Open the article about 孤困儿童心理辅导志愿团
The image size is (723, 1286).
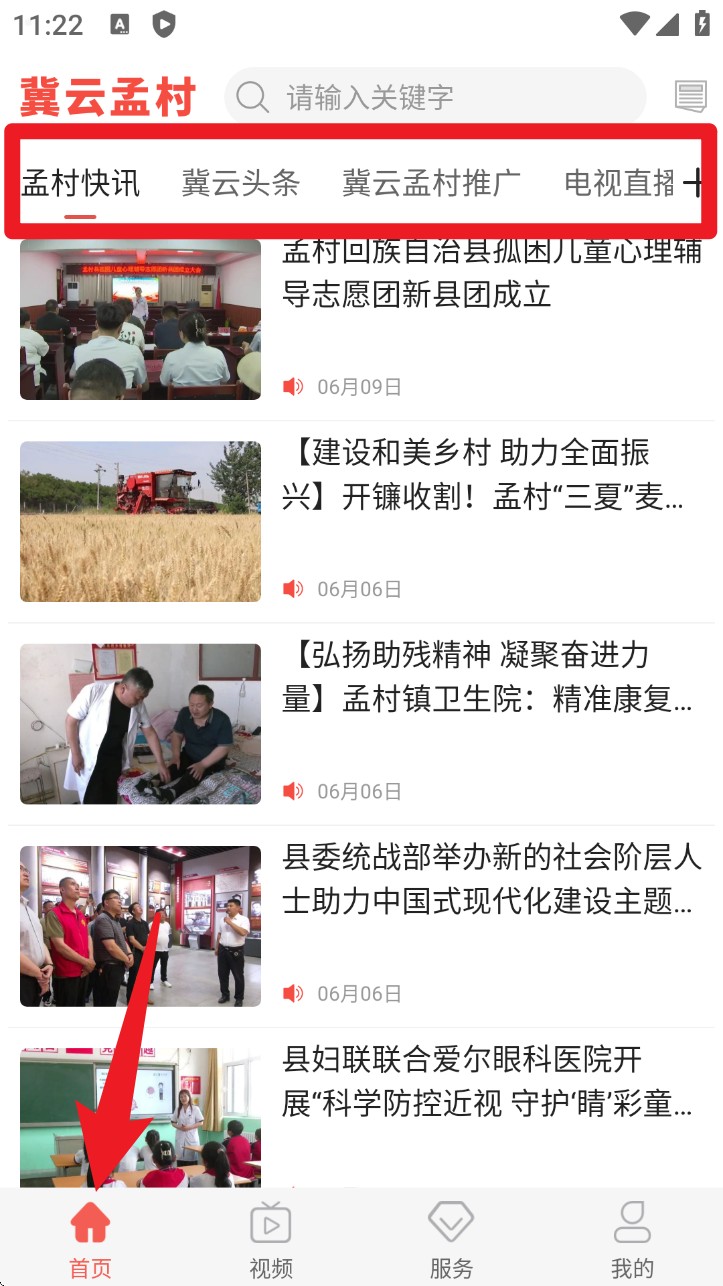361,320
